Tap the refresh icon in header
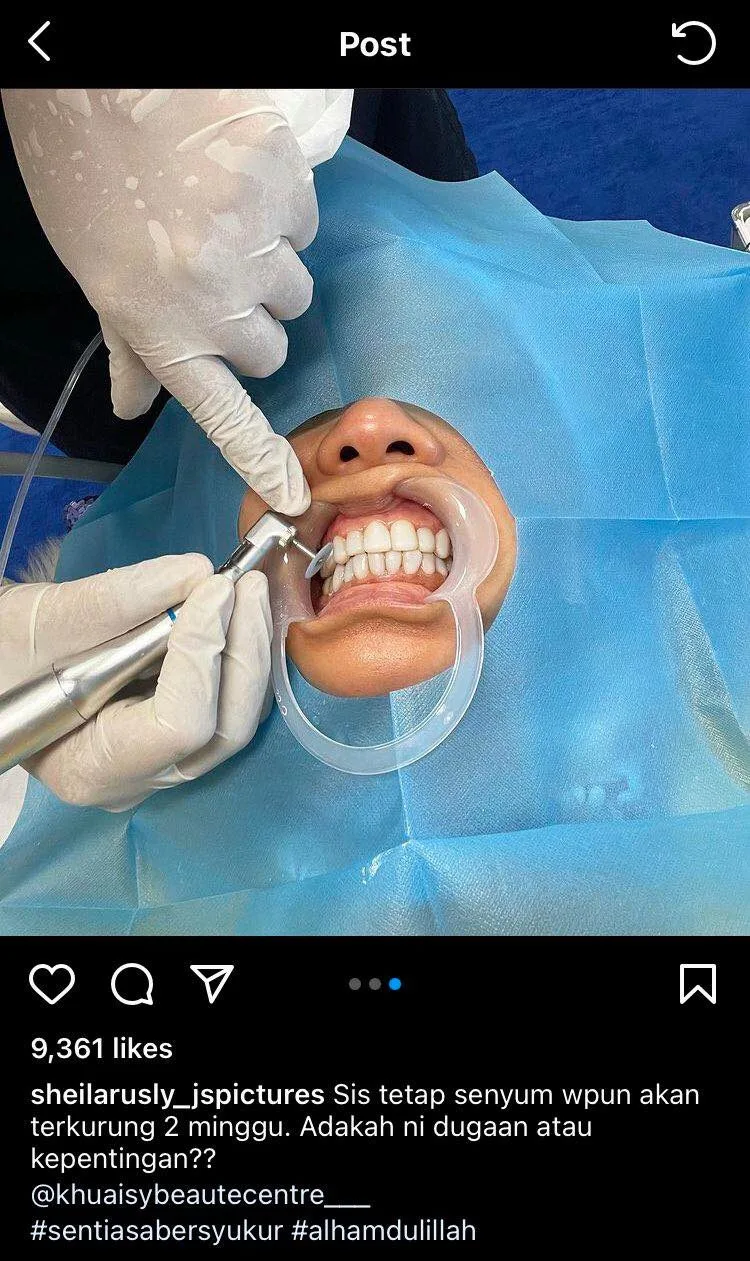Viewport: 750px width, 1261px height. (693, 44)
